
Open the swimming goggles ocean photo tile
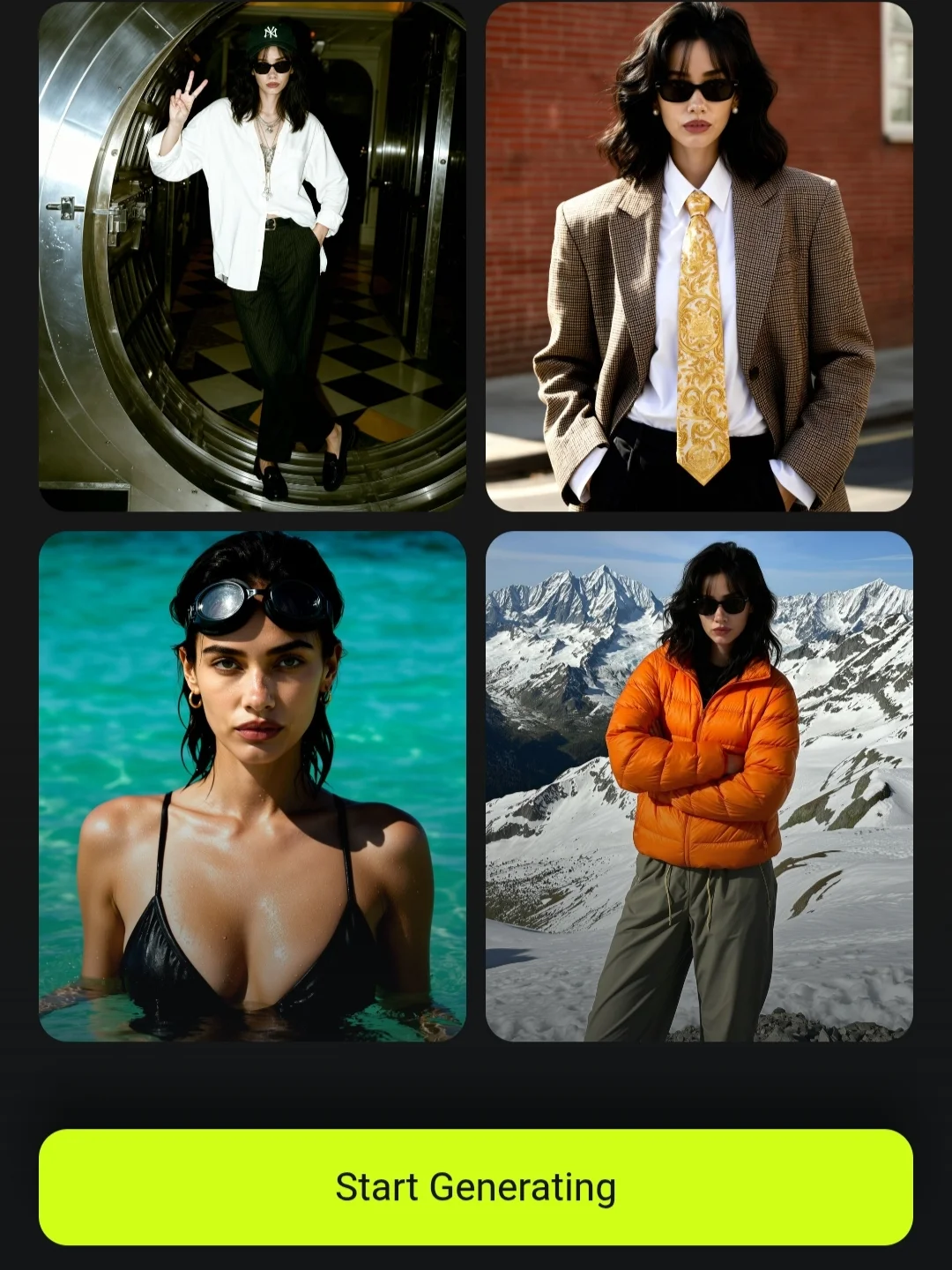(x=252, y=785)
